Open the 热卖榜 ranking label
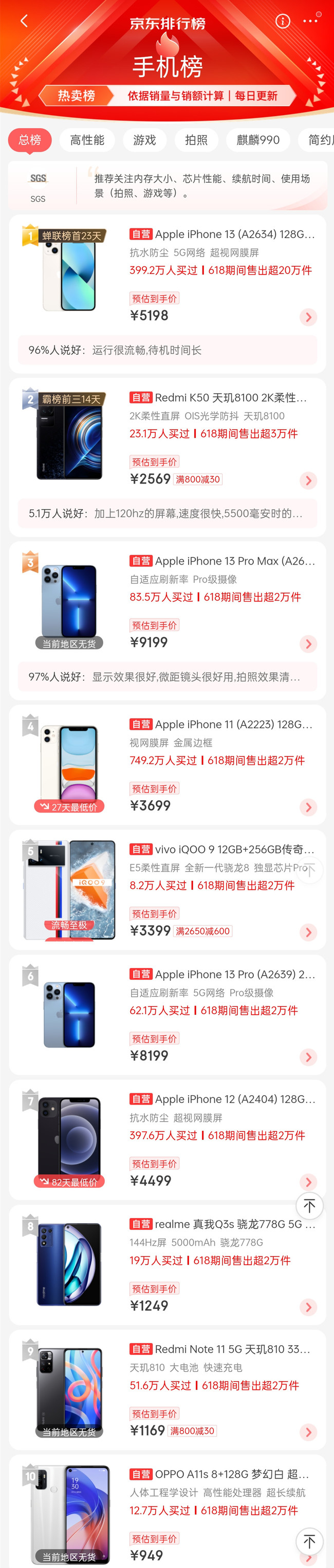The width and height of the screenshot is (334, 1568). (76, 95)
